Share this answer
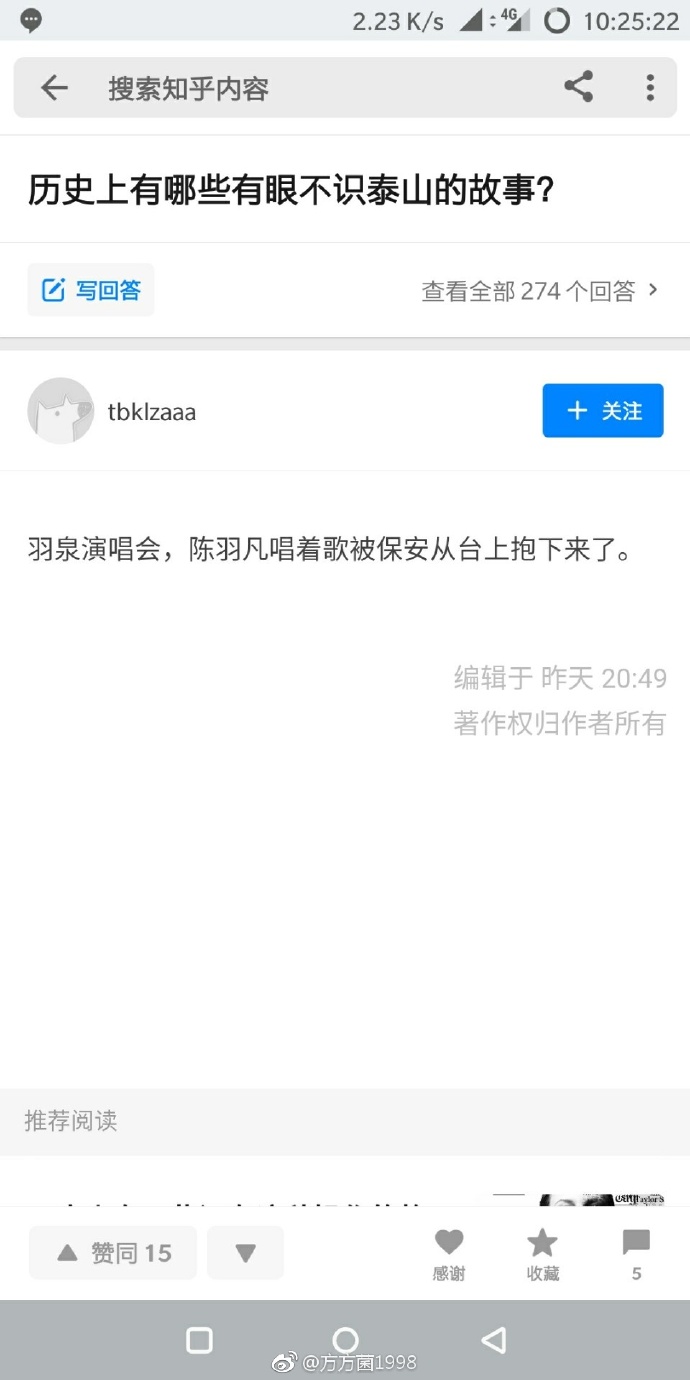 [578, 87]
